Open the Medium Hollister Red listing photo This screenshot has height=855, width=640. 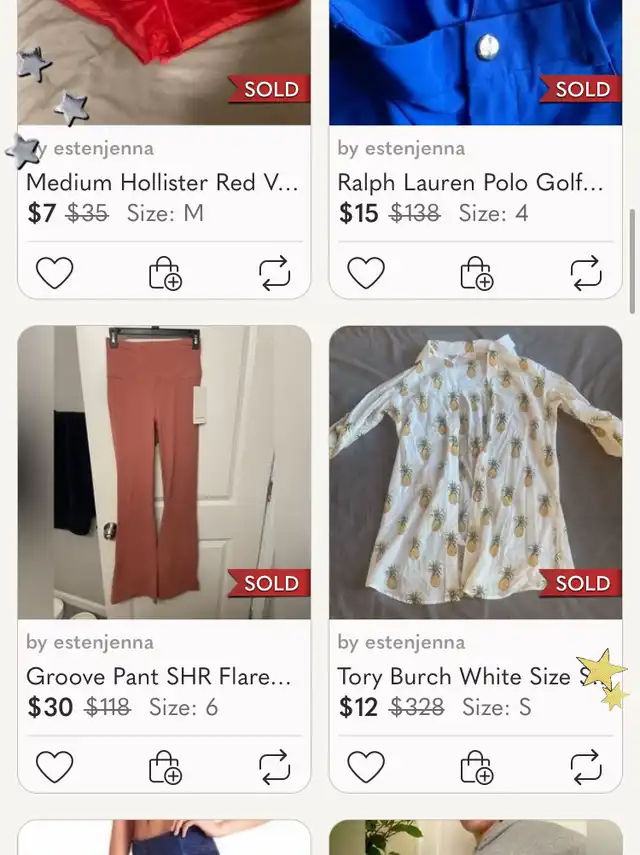pyautogui.click(x=164, y=60)
